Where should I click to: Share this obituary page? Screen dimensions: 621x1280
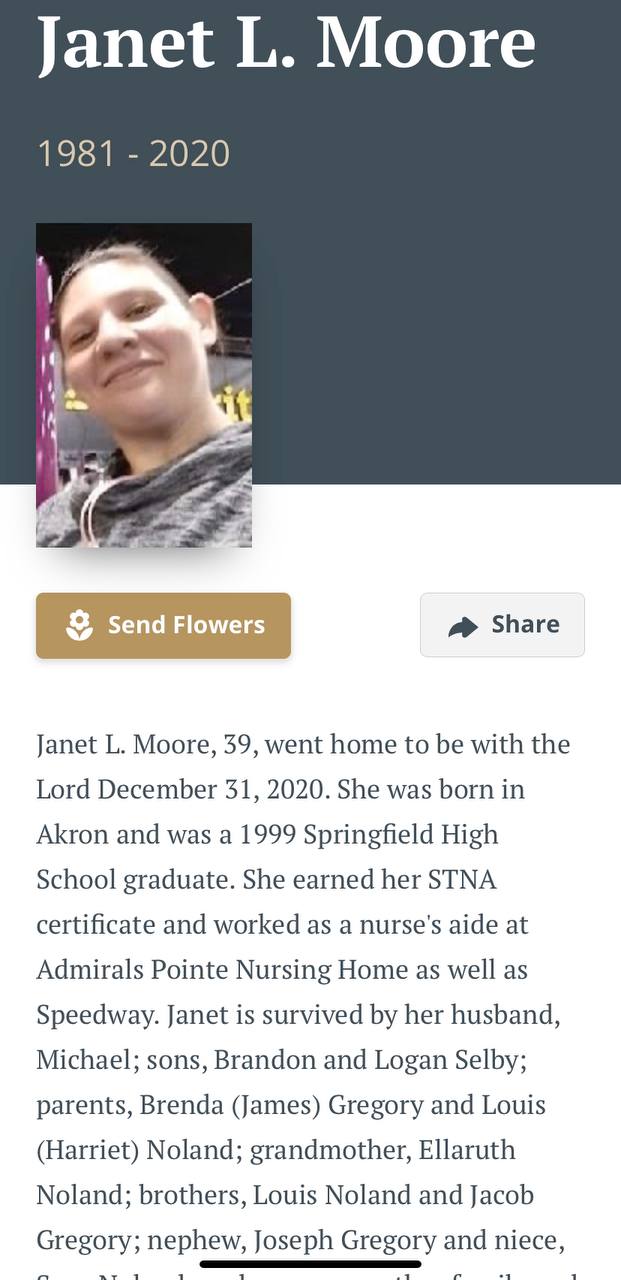click(x=502, y=625)
